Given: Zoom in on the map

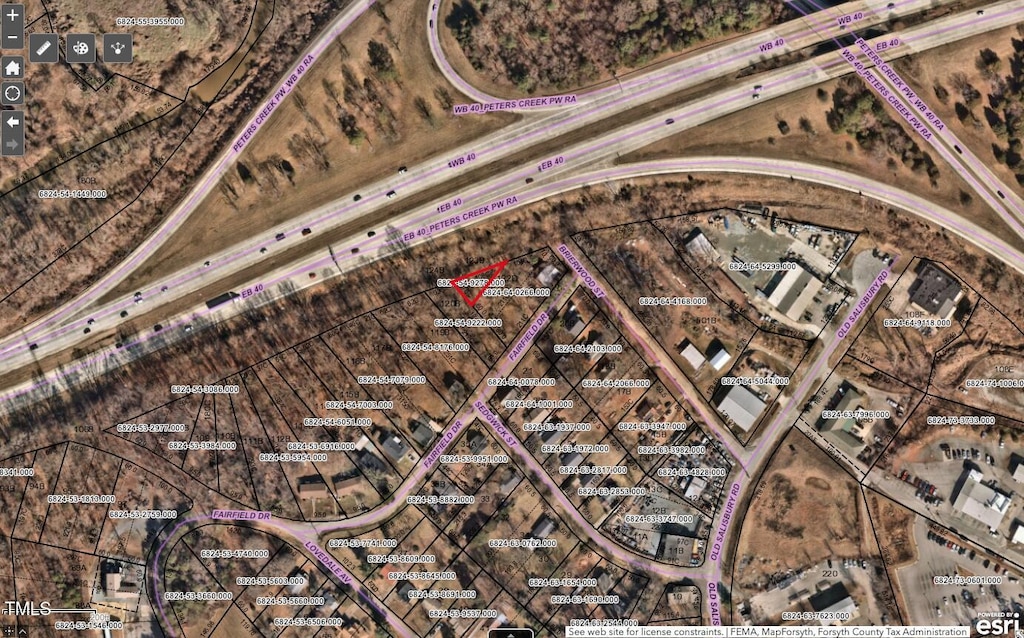Looking at the screenshot, I should [x=12, y=15].
